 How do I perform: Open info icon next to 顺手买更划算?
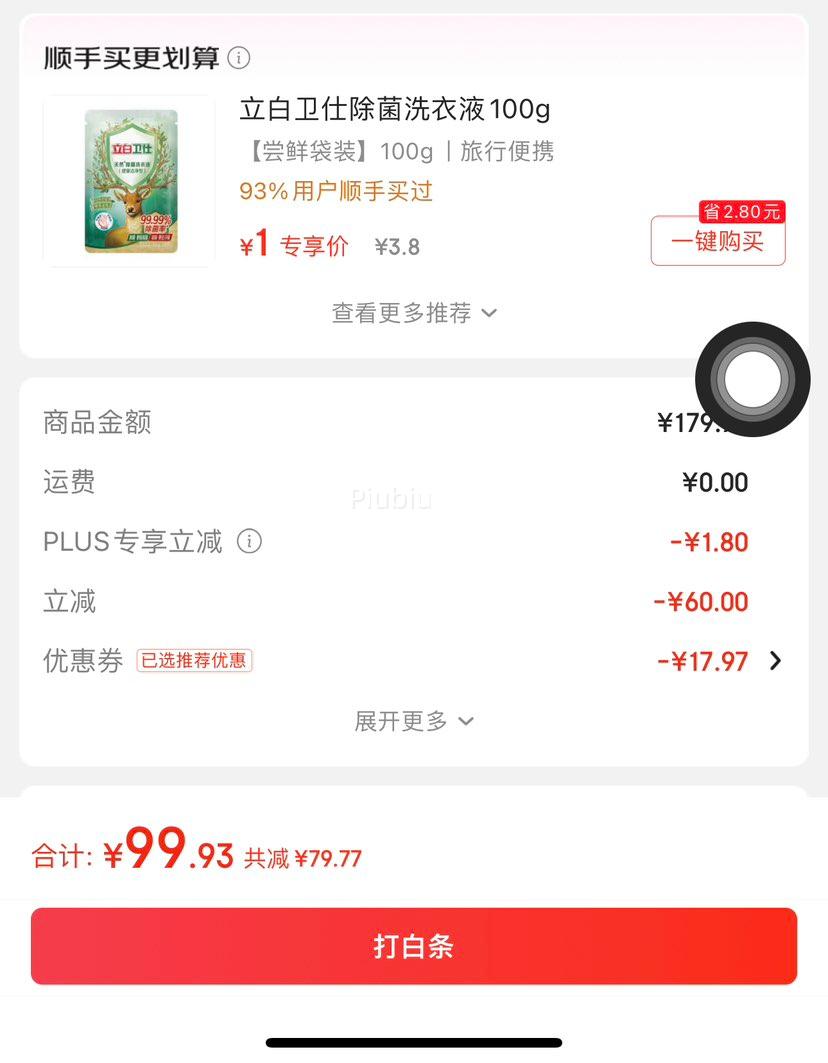pyautogui.click(x=239, y=58)
